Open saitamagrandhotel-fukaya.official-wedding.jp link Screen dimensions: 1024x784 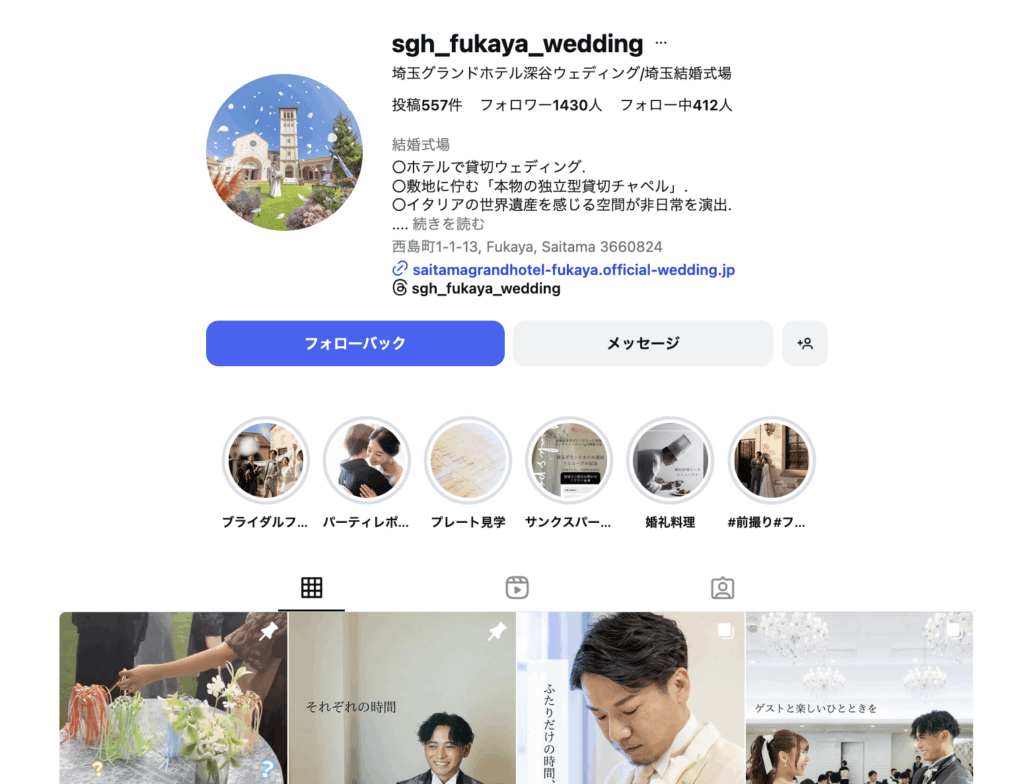[x=573, y=269]
